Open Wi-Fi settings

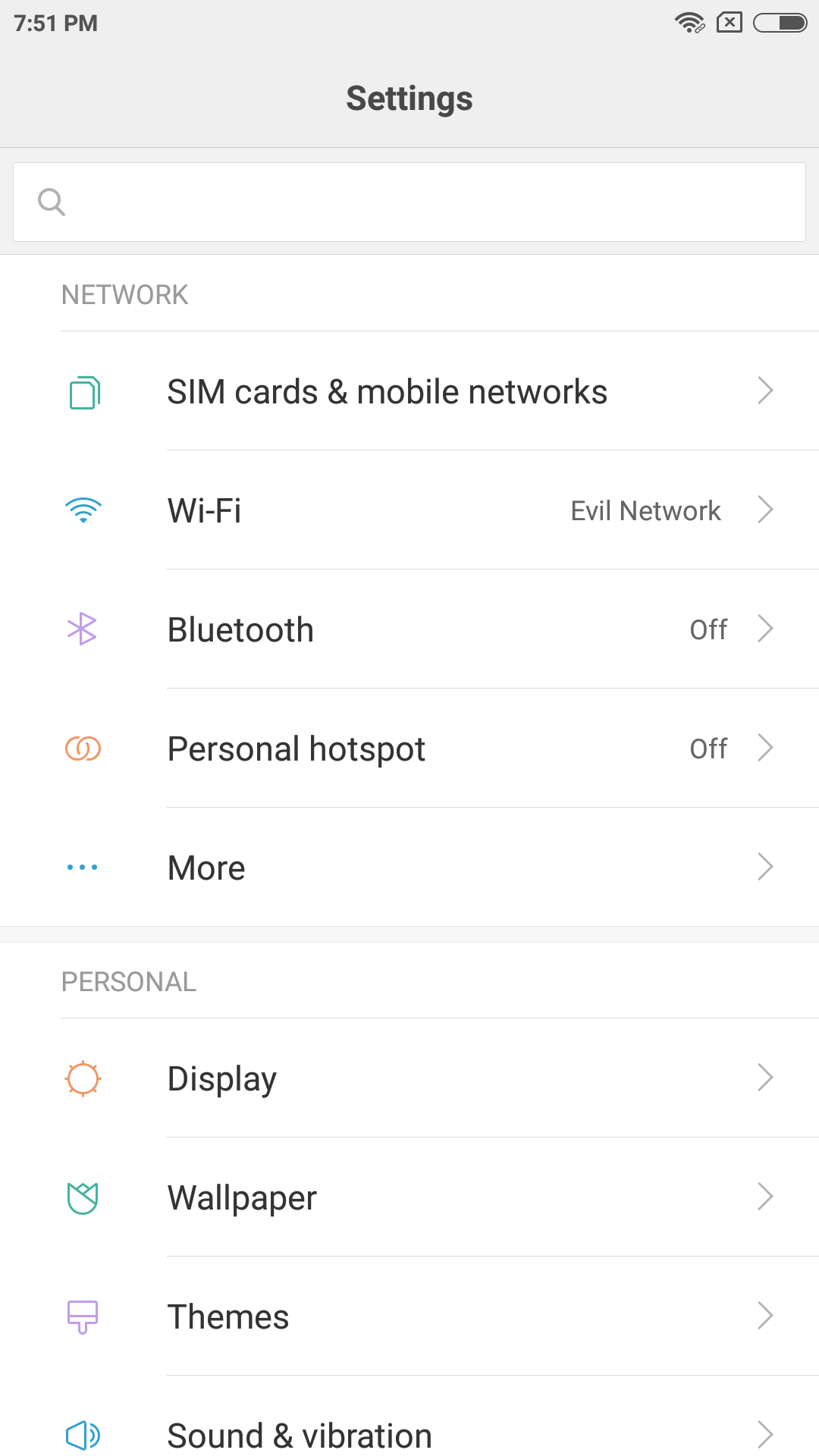[x=409, y=510]
